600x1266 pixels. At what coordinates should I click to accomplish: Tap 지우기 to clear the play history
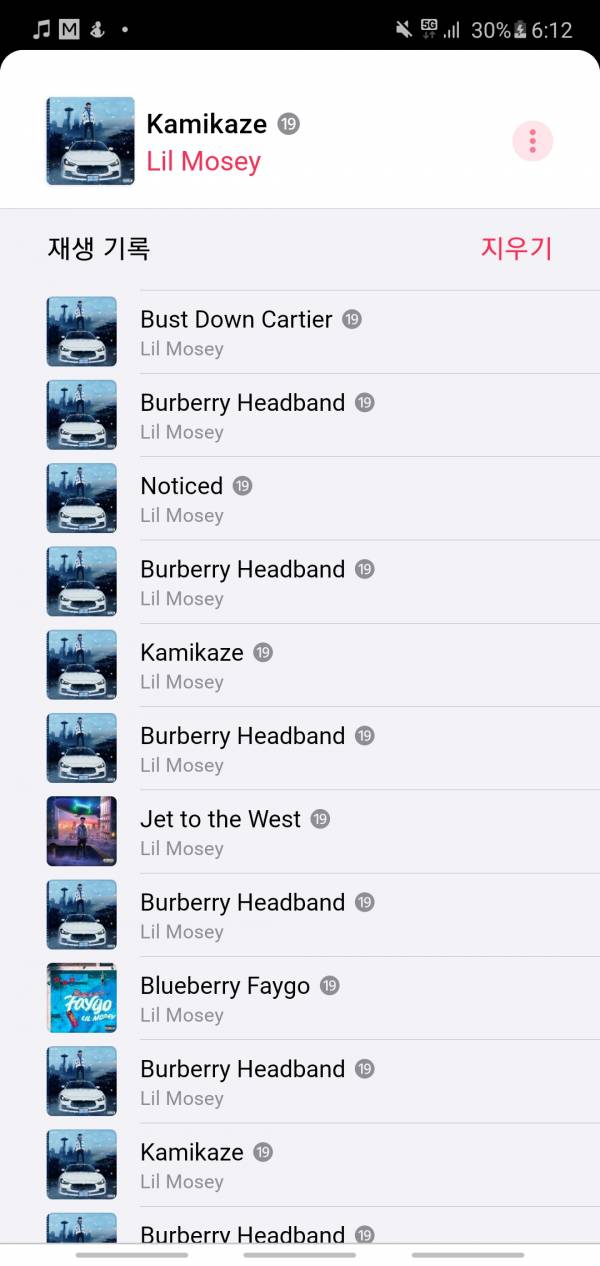516,248
